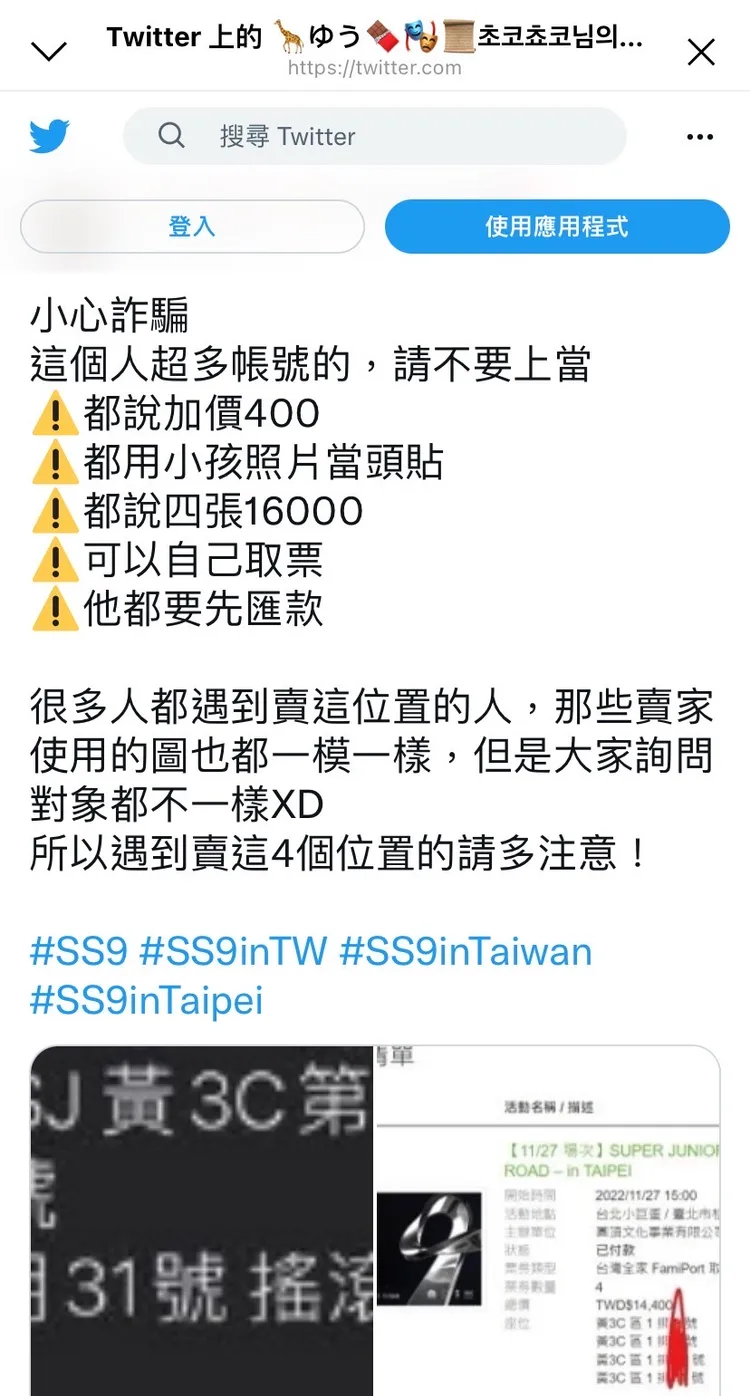
Task: Open the #SS9inTaiwan hashtag
Action: pyautogui.click(x=466, y=951)
